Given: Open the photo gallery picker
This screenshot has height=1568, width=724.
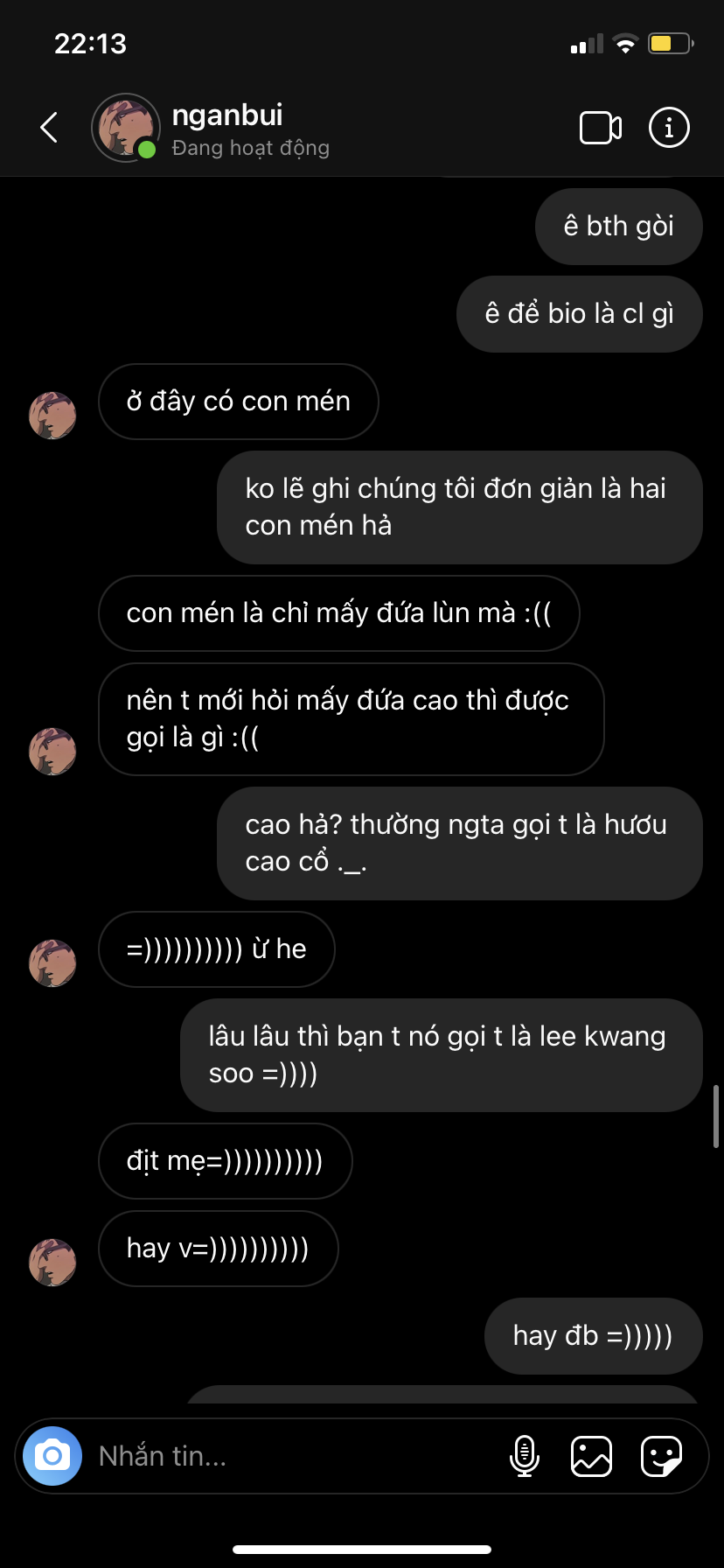Looking at the screenshot, I should (x=591, y=1456).
